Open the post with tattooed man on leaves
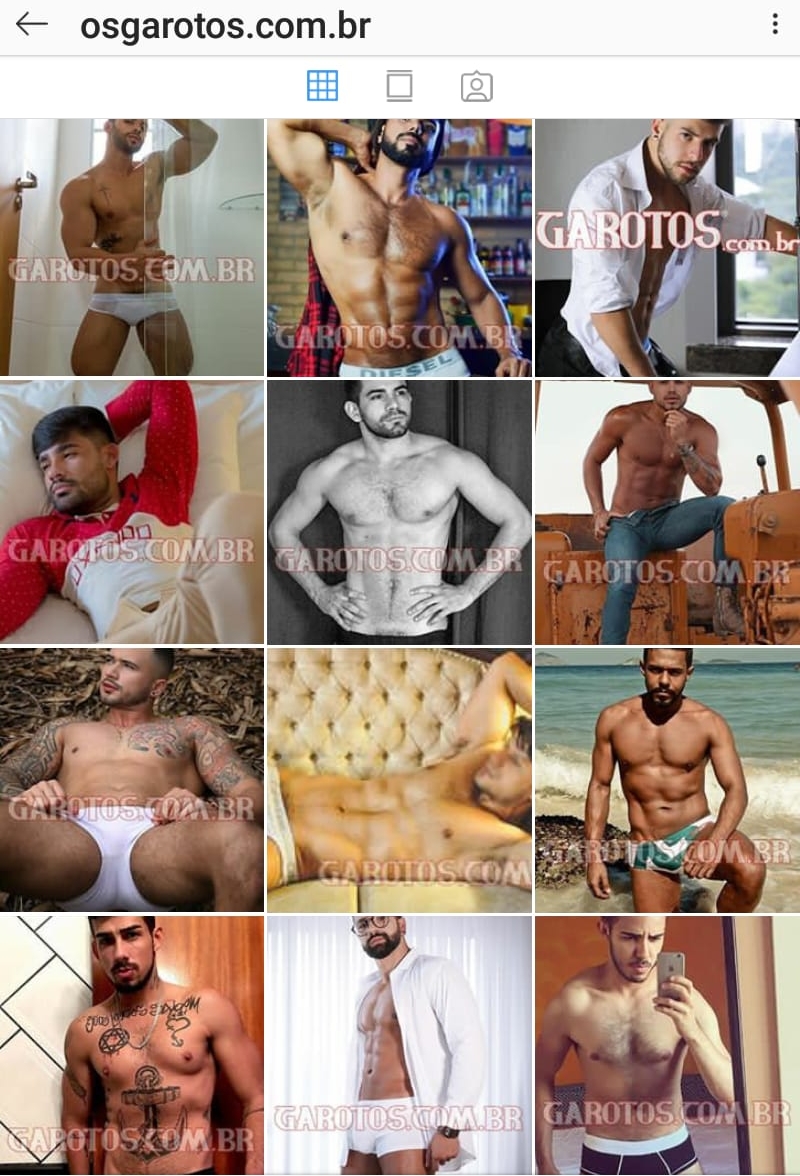800x1176 pixels. point(132,780)
